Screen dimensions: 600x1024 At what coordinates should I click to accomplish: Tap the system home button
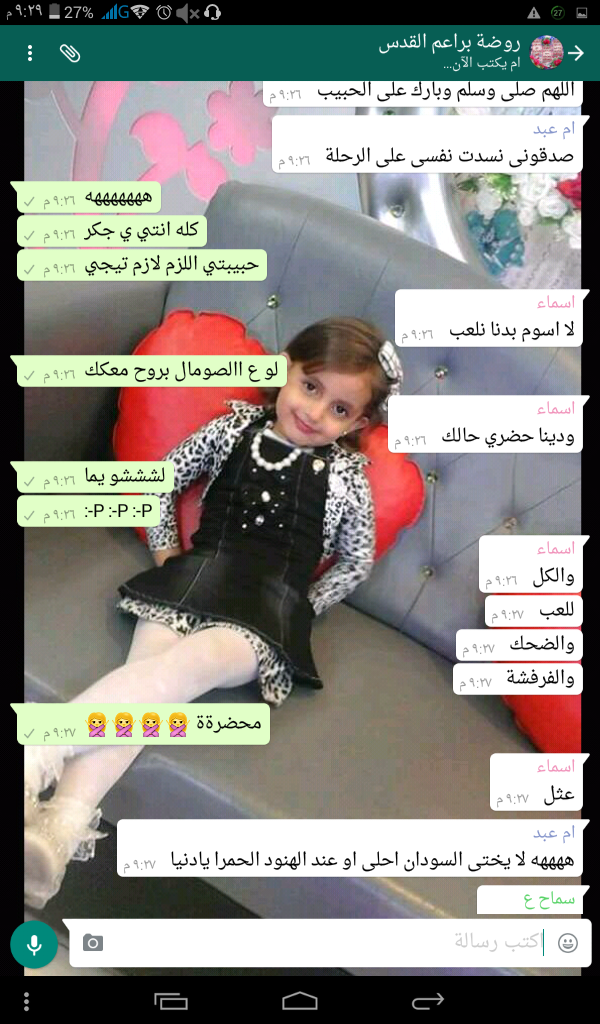pyautogui.click(x=300, y=1000)
